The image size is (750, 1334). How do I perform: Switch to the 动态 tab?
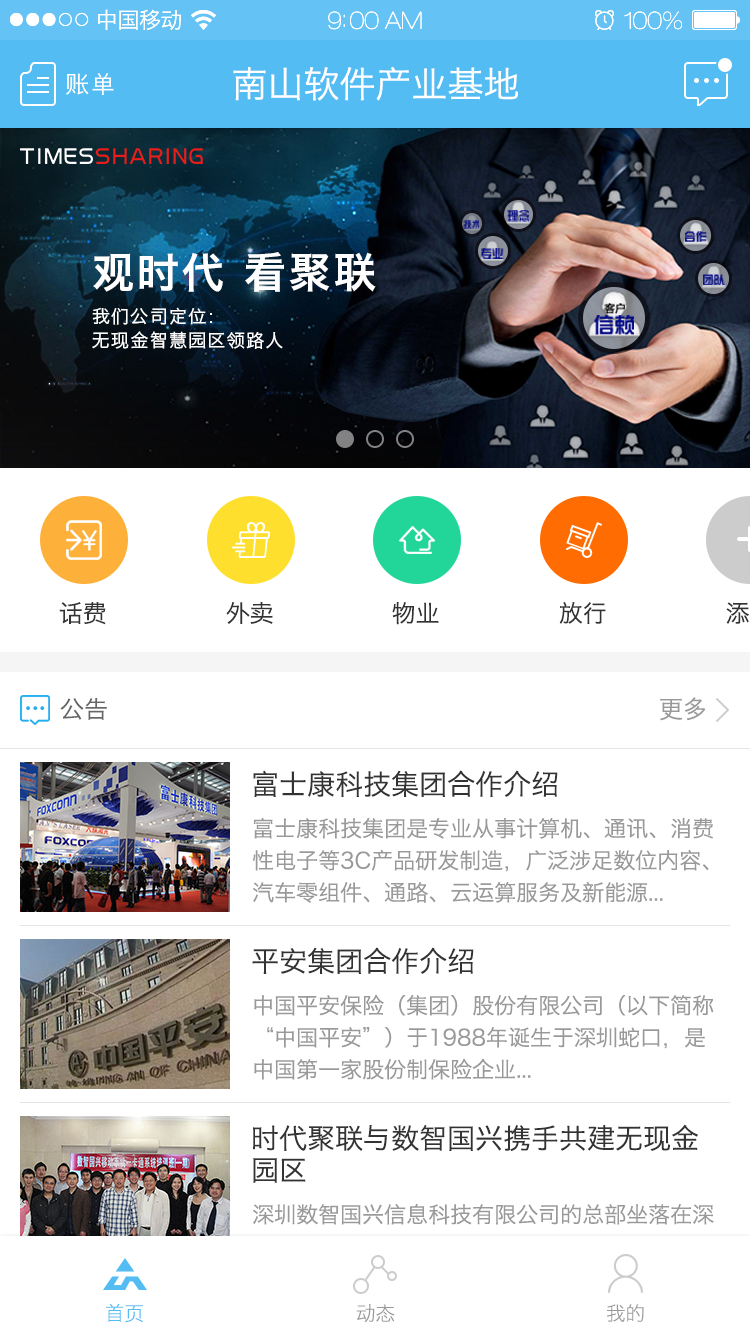tap(375, 1289)
